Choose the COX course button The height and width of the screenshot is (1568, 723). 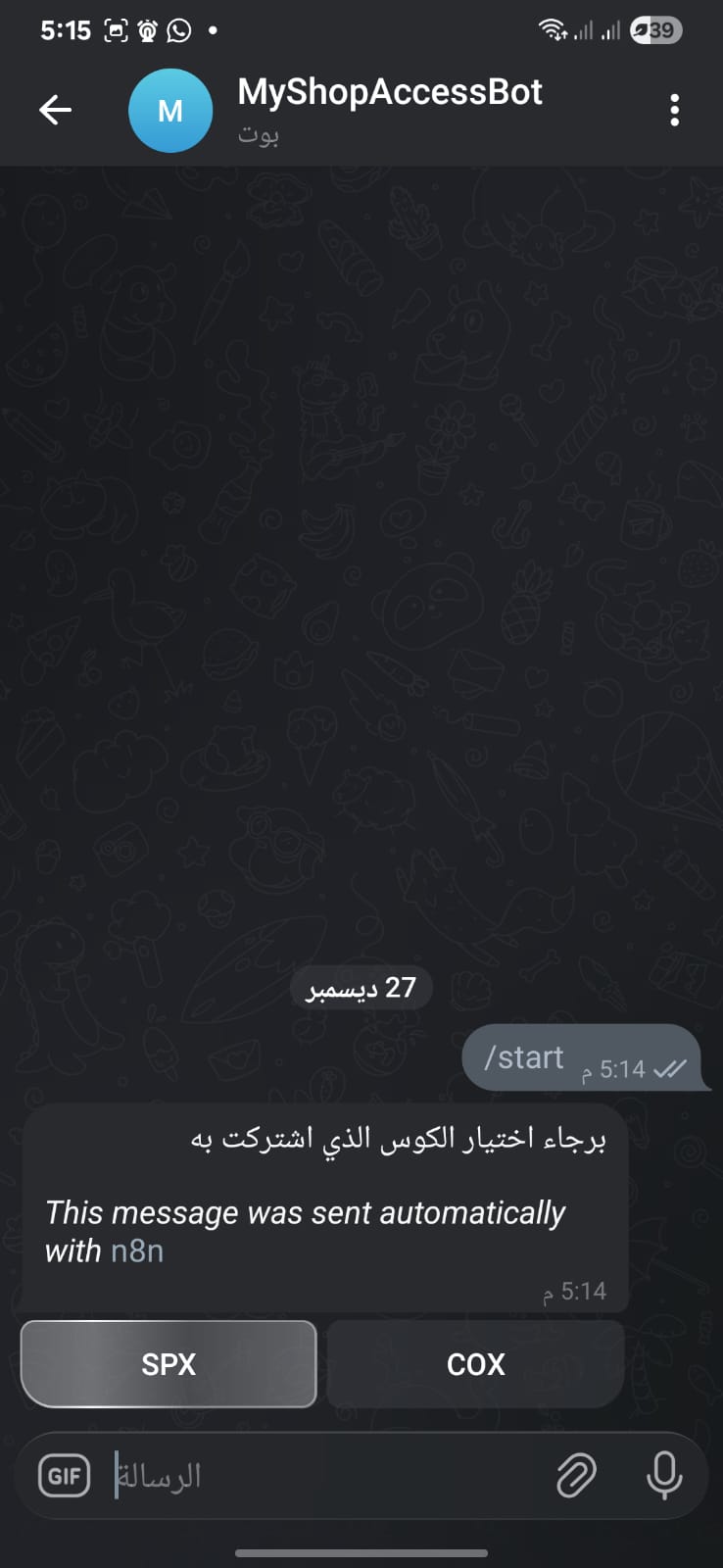point(475,1363)
